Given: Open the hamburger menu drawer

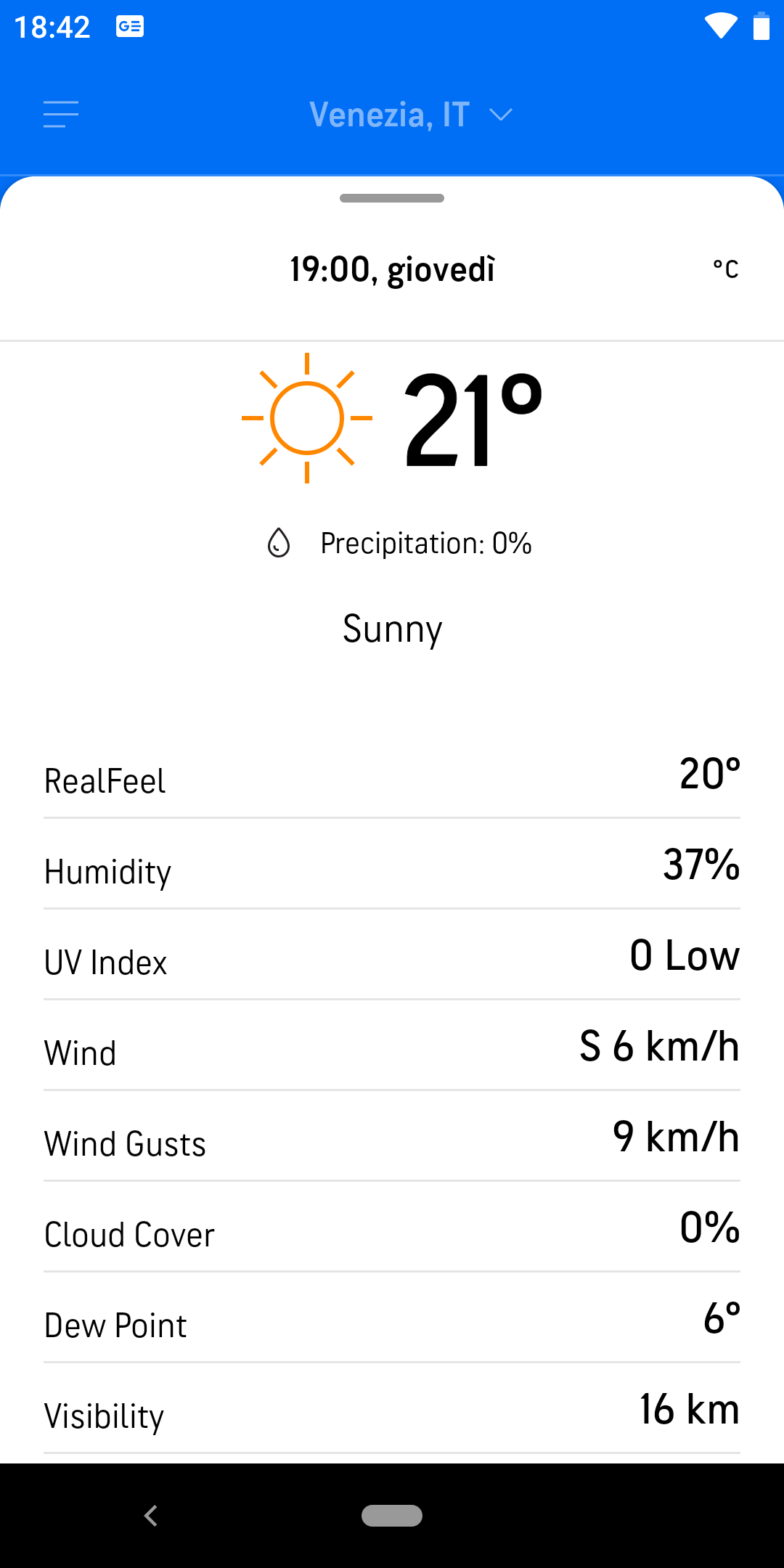Looking at the screenshot, I should click(61, 115).
